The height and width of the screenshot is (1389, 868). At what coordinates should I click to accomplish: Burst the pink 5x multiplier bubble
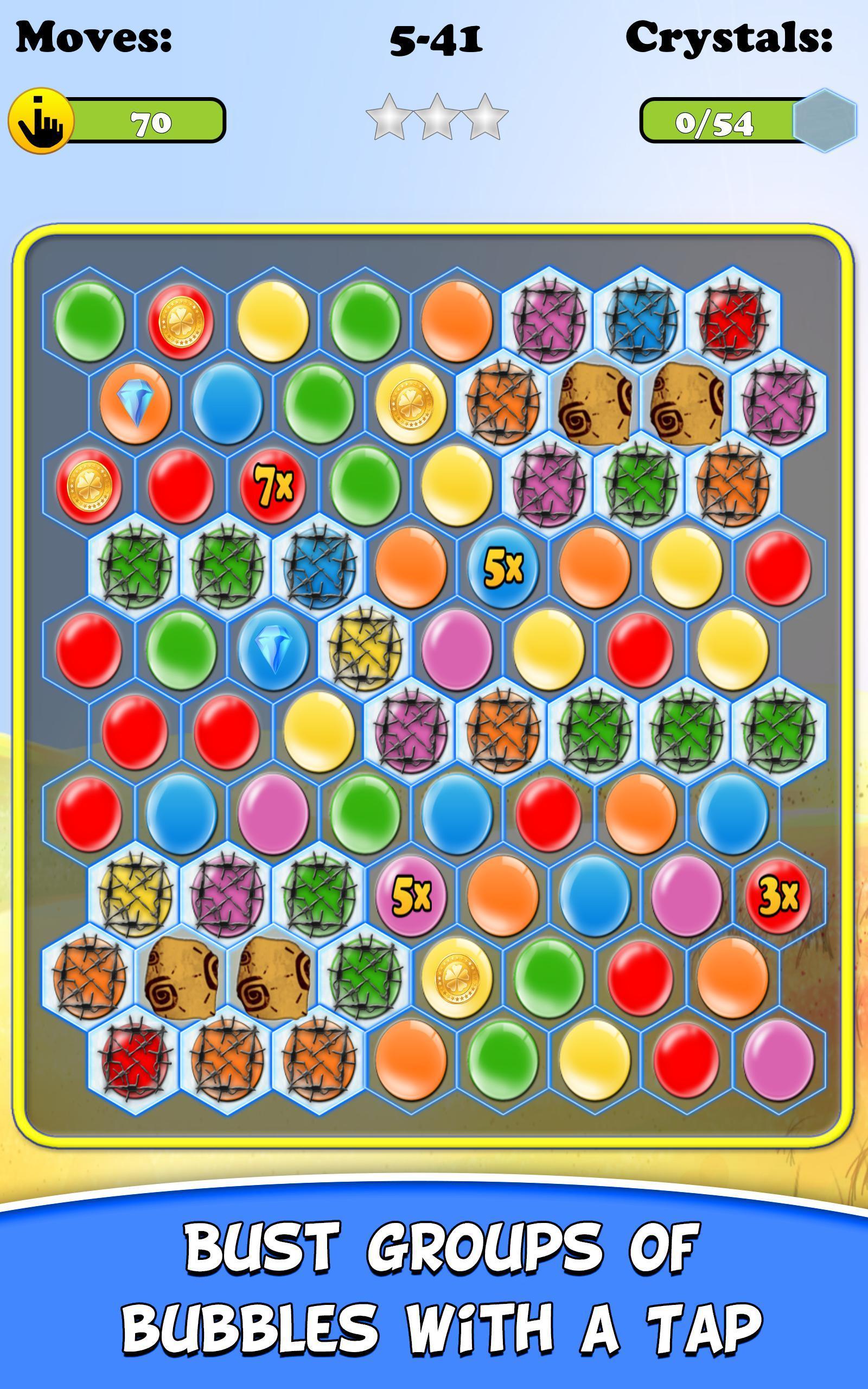[411, 895]
